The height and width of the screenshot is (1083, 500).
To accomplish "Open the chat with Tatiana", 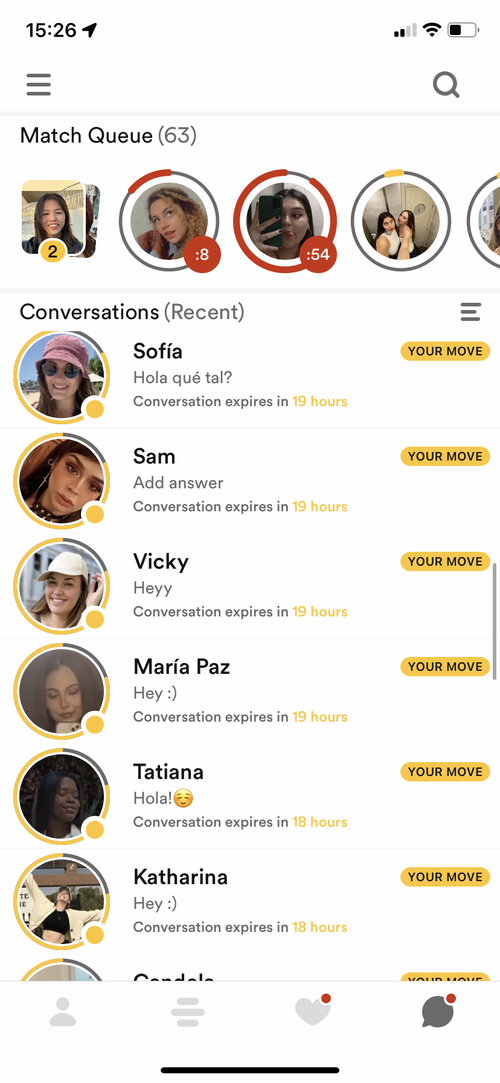I will [250, 796].
